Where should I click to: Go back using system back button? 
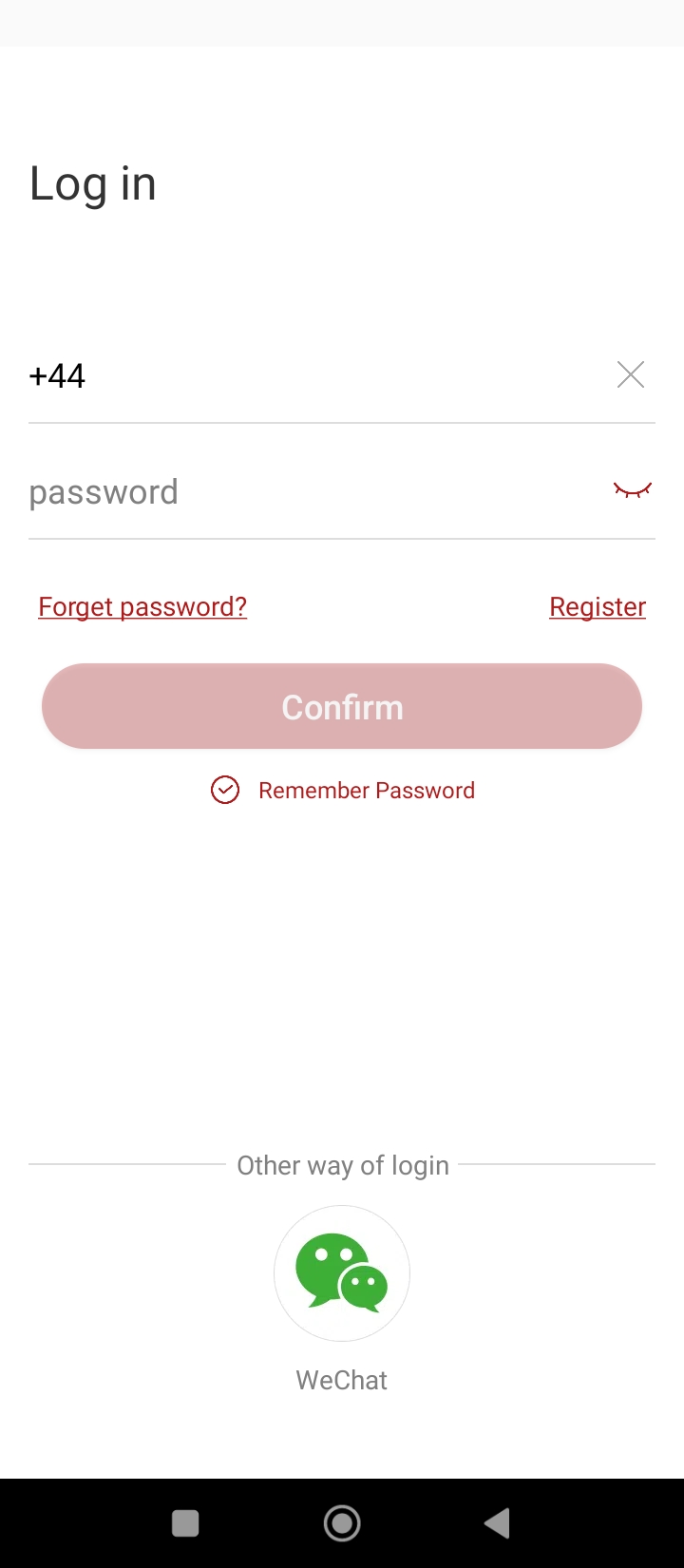tap(497, 1523)
